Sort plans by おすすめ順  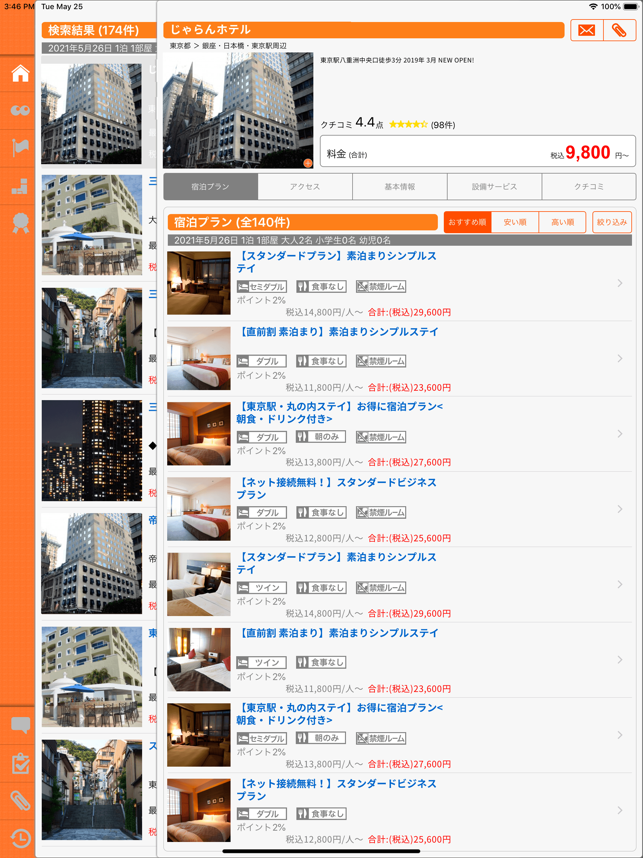[x=467, y=222]
